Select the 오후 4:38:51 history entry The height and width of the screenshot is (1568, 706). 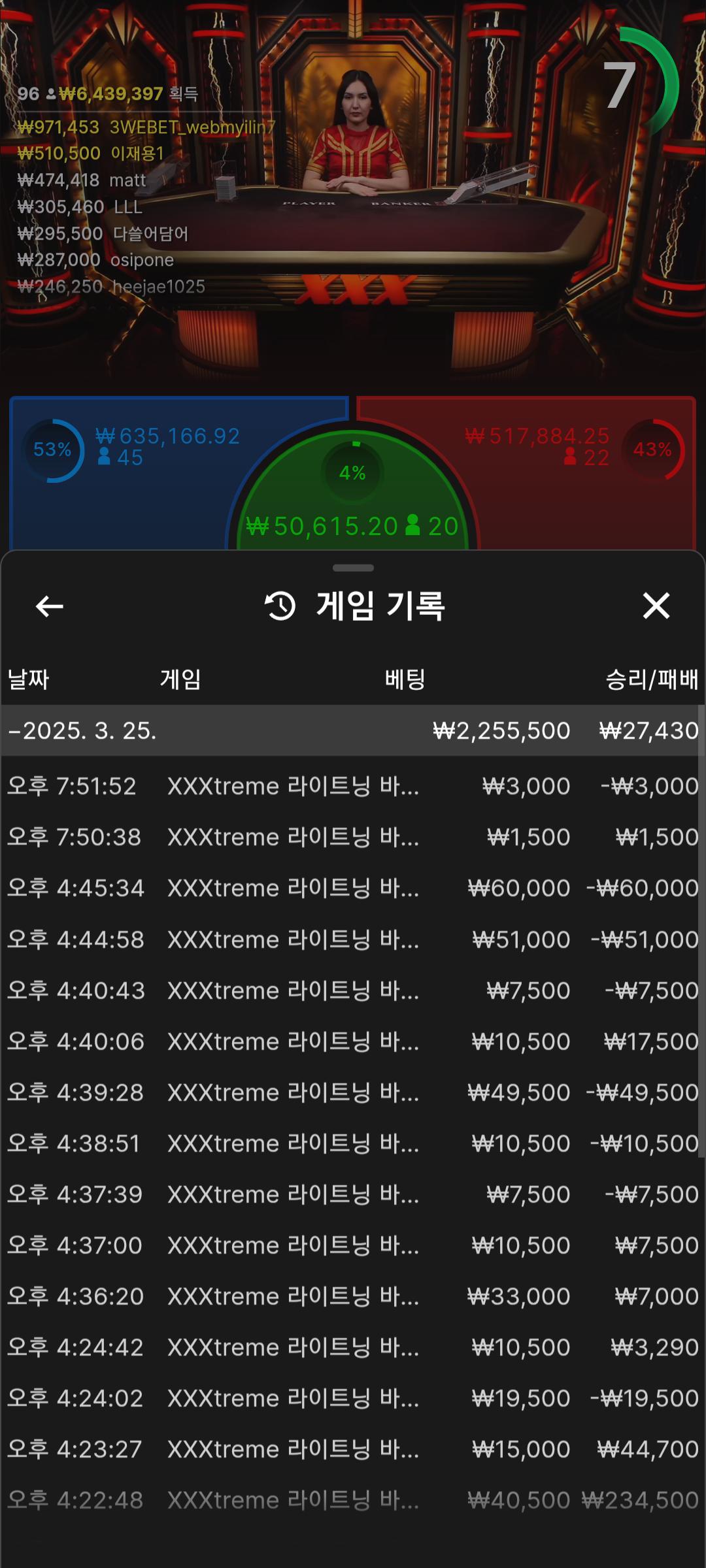[x=353, y=1143]
